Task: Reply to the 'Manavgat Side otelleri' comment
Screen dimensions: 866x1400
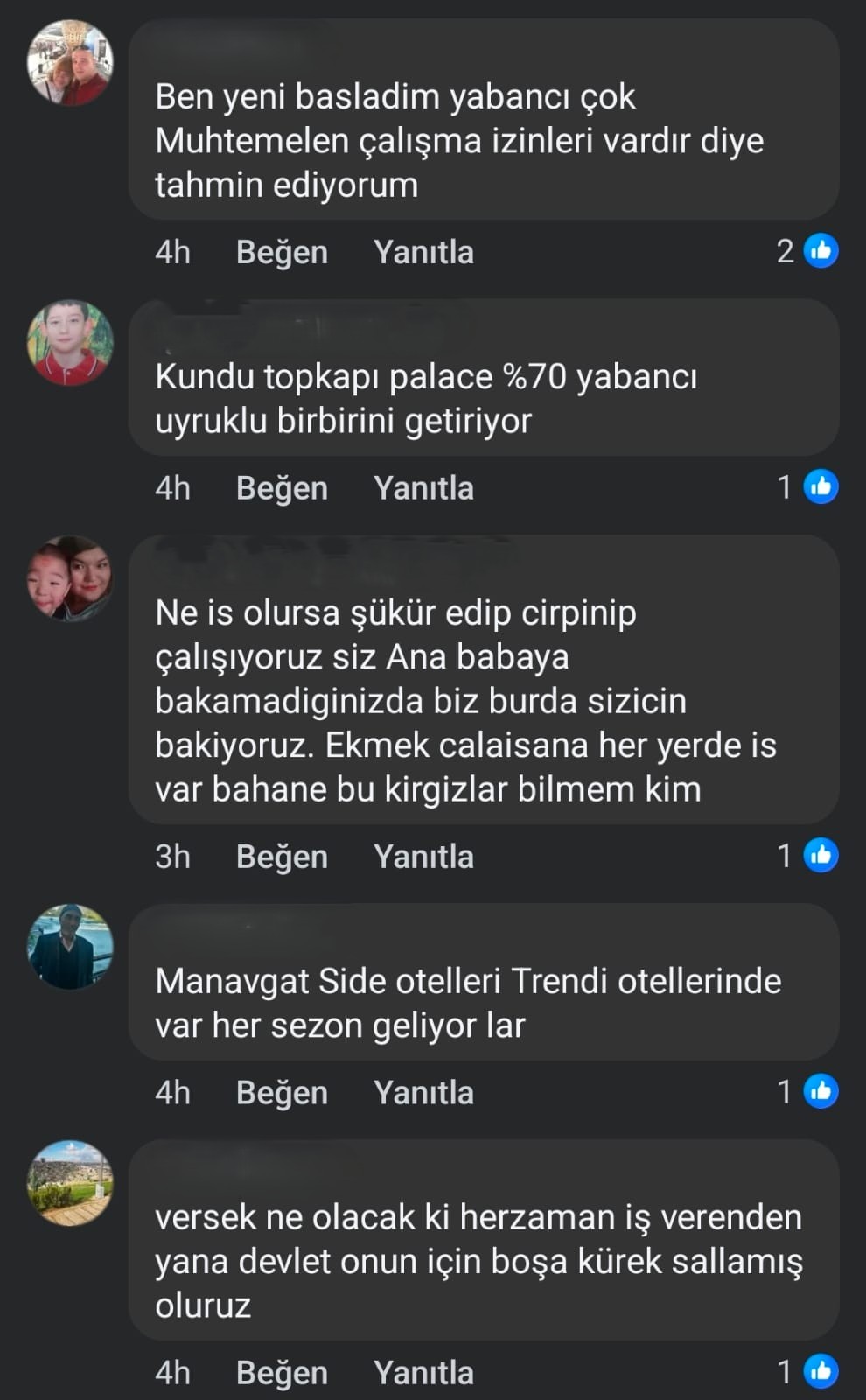Action: tap(423, 1092)
